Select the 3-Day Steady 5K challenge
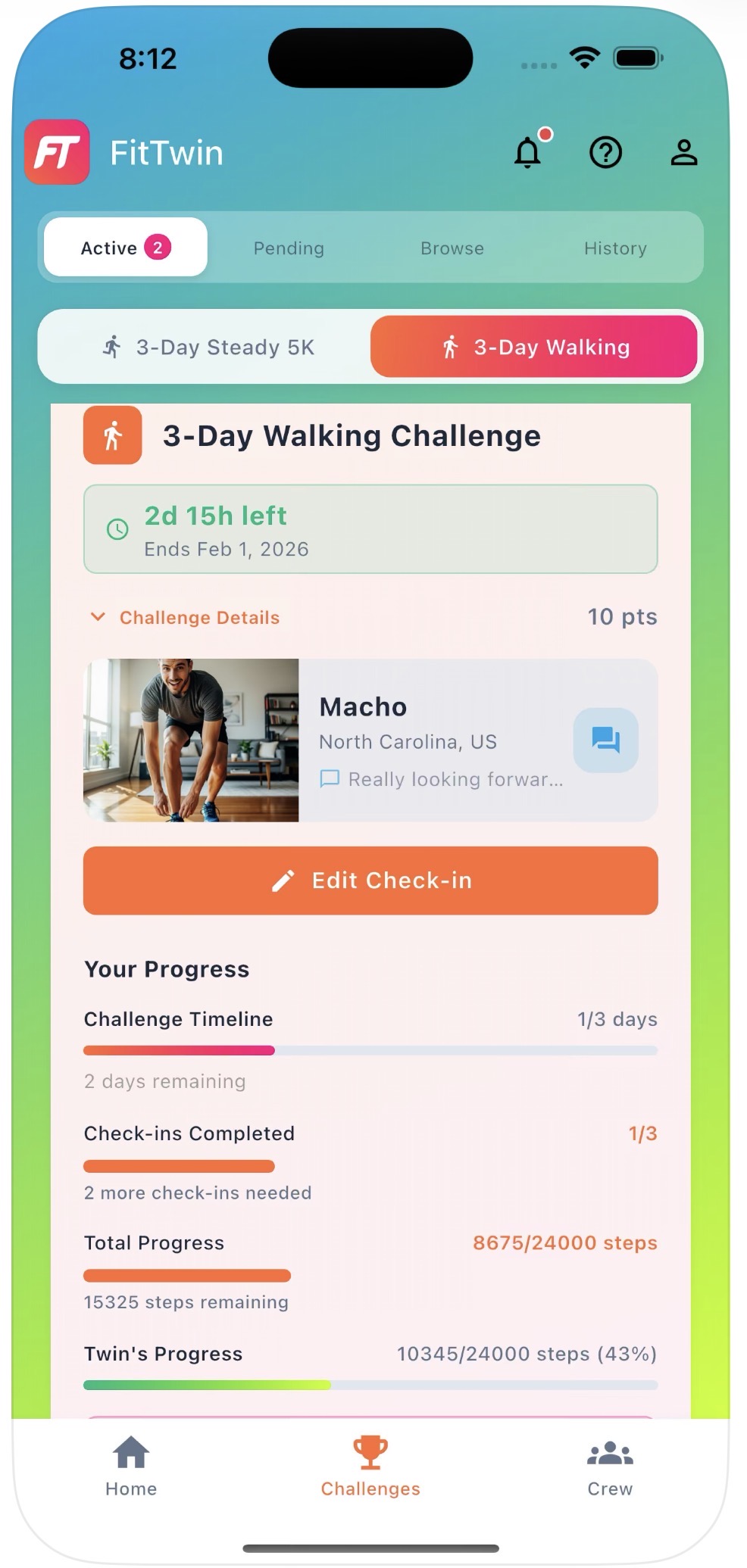Image resolution: width=747 pixels, height=1568 pixels. (208, 347)
